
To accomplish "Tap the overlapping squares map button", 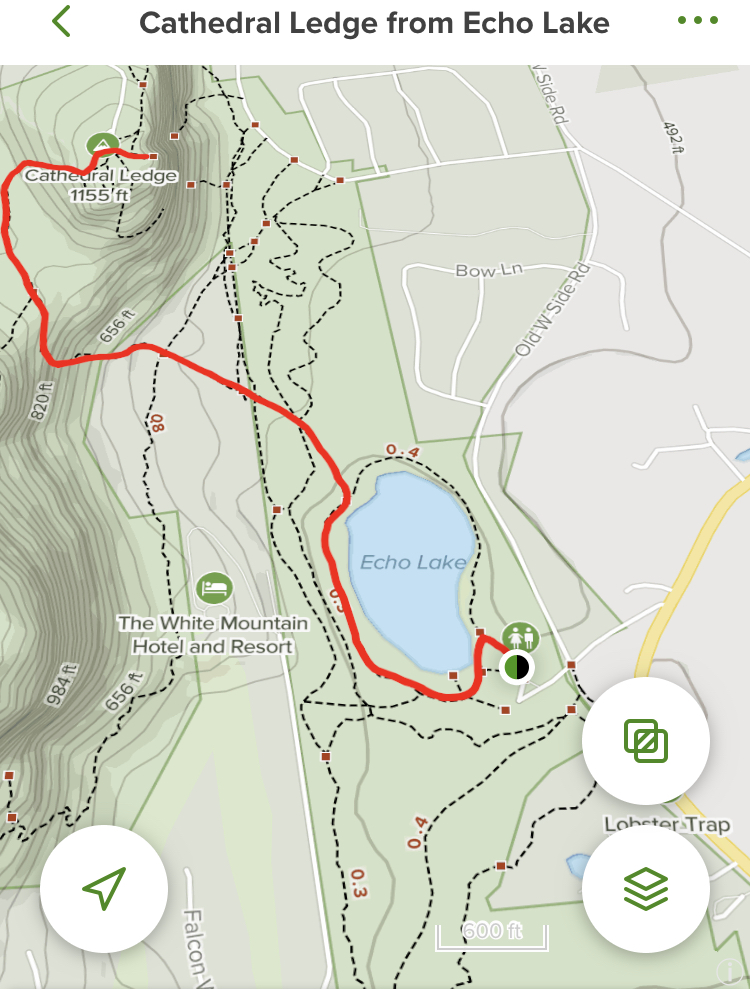I will click(645, 741).
